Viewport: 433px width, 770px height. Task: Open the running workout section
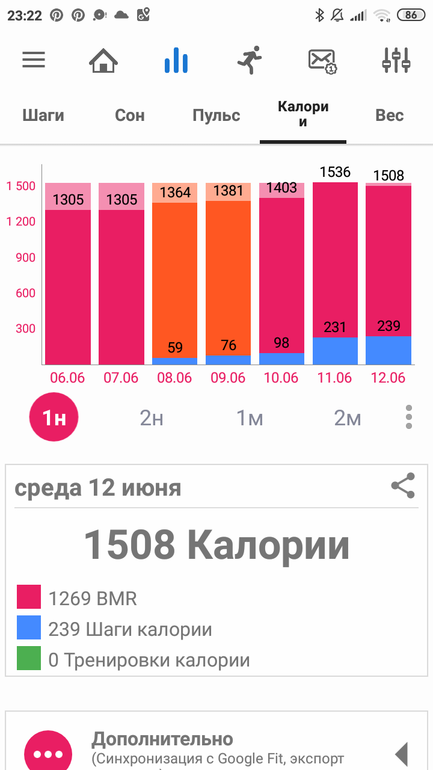[x=249, y=60]
